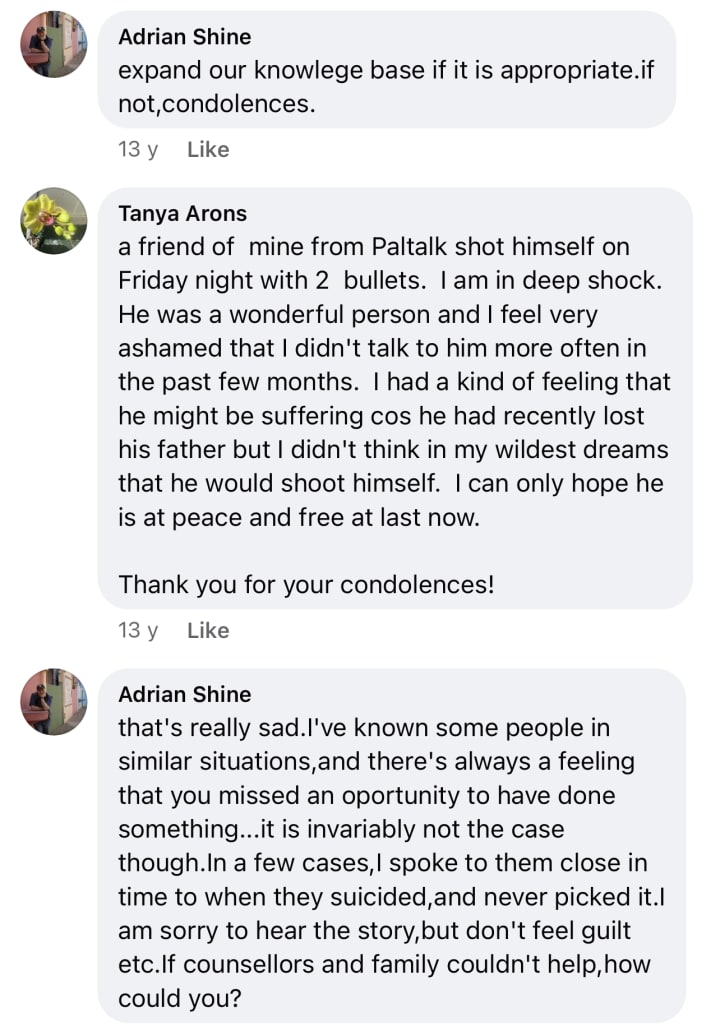Open Adrian Shine's name above "that's really sad" comment

(x=184, y=694)
